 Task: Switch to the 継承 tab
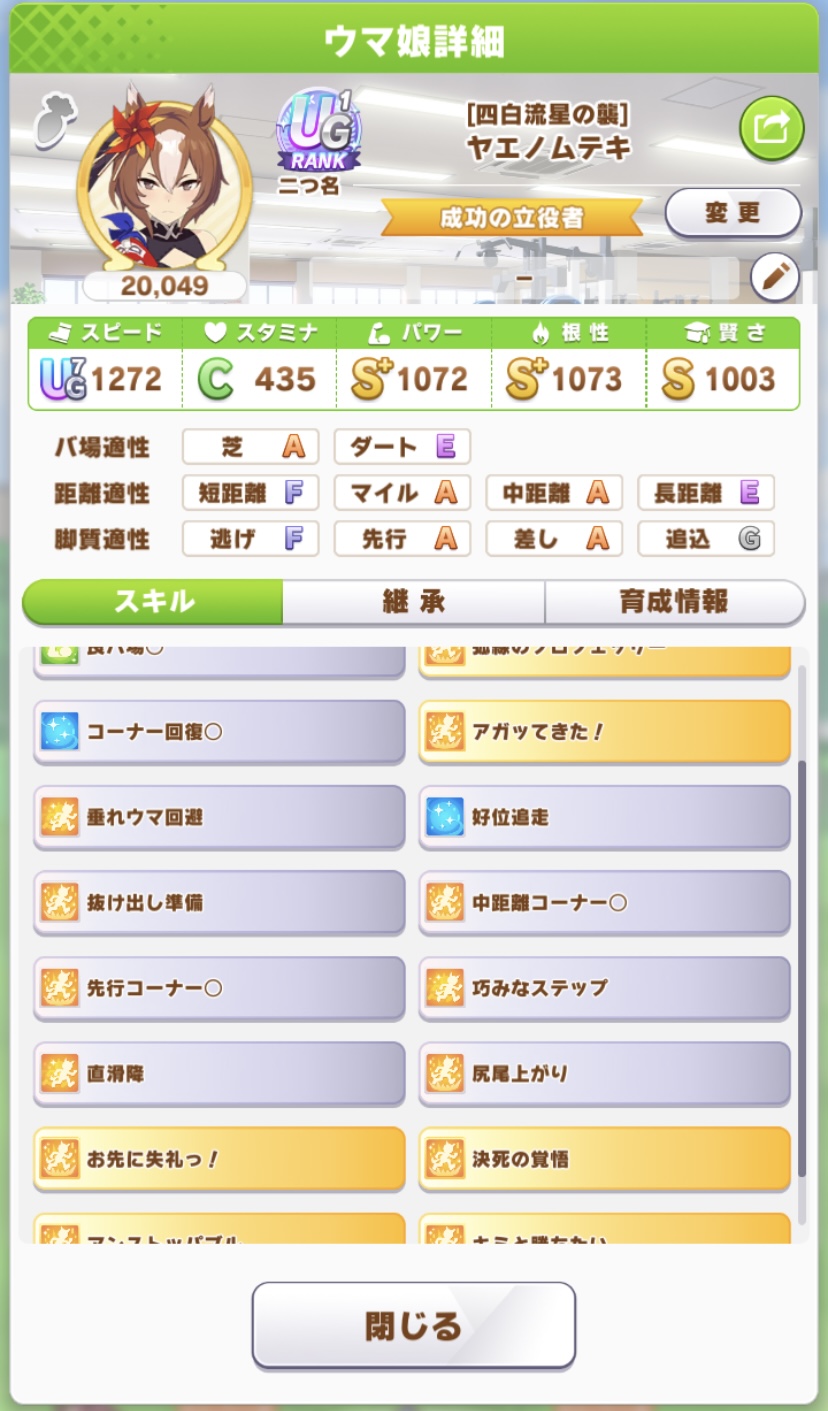(x=414, y=602)
